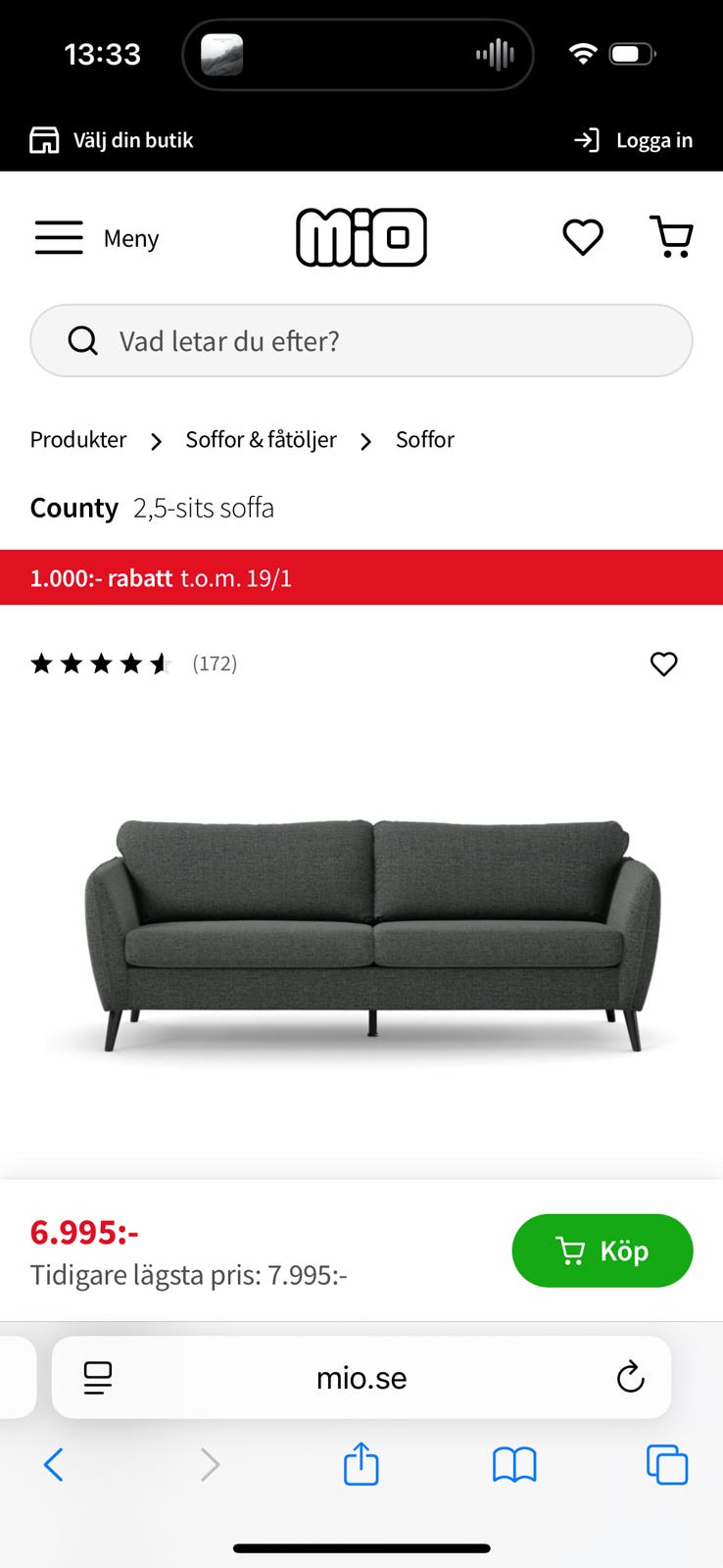Open the Safari tab switcher
723x1568 pixels.
tap(667, 1464)
